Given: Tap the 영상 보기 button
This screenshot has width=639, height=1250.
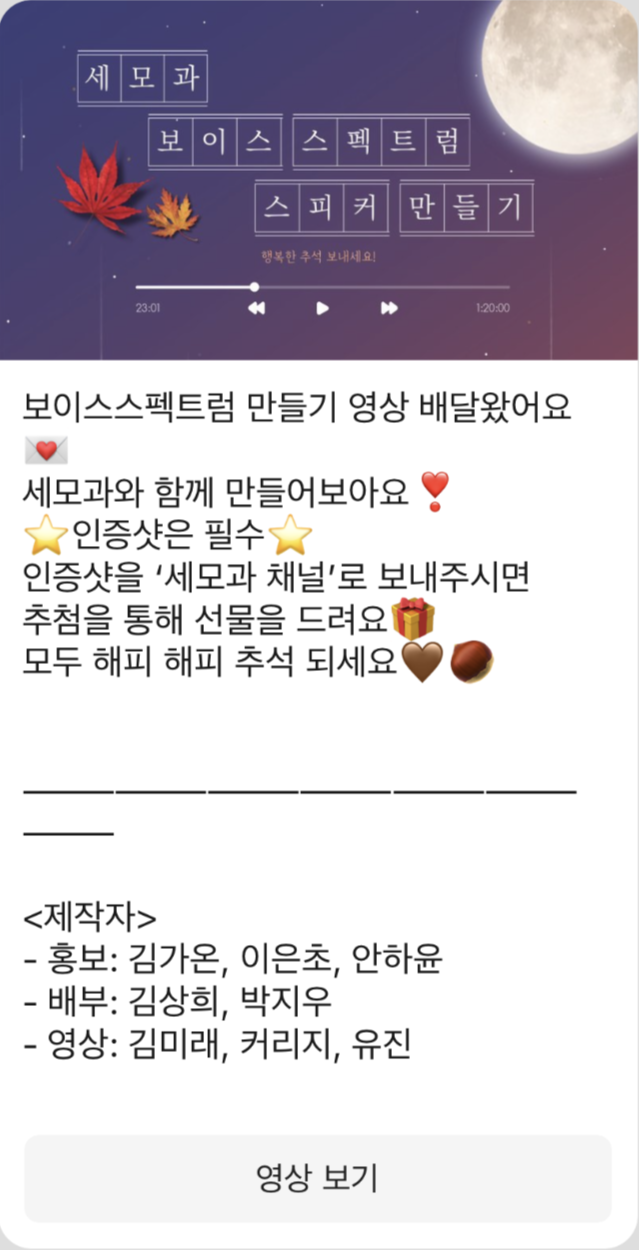Looking at the screenshot, I should [318, 1178].
